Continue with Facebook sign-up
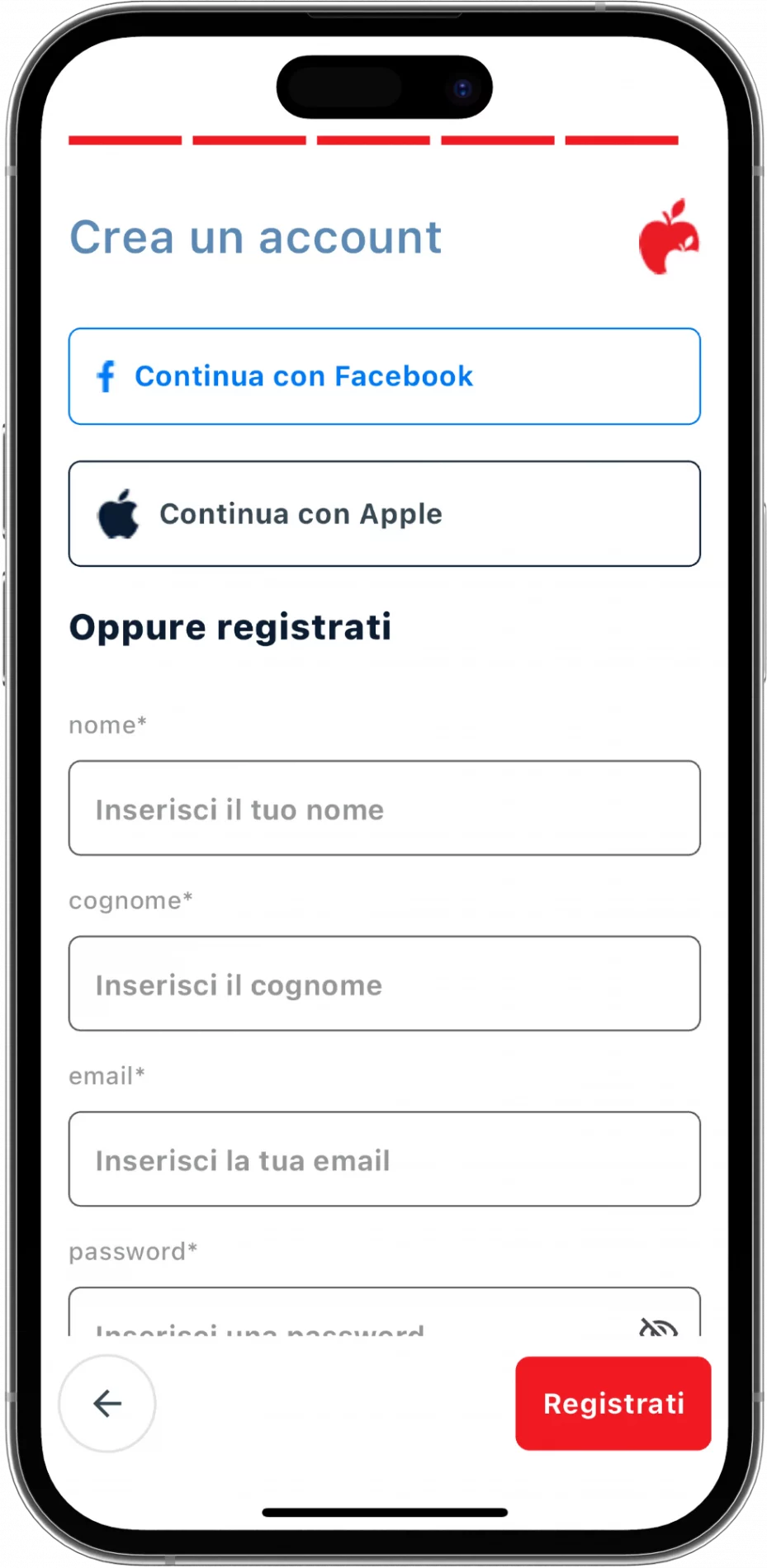This screenshot has height=1568, width=767. (384, 376)
